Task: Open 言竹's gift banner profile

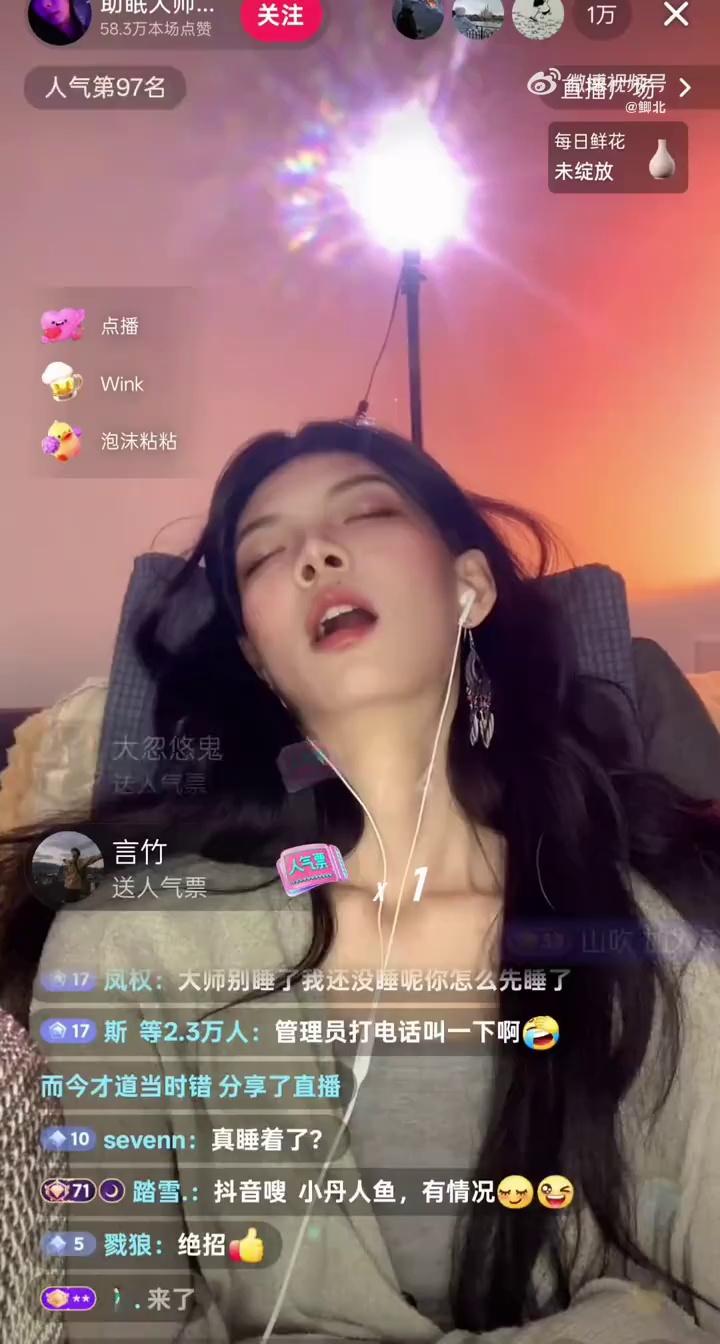Action: tap(68, 867)
